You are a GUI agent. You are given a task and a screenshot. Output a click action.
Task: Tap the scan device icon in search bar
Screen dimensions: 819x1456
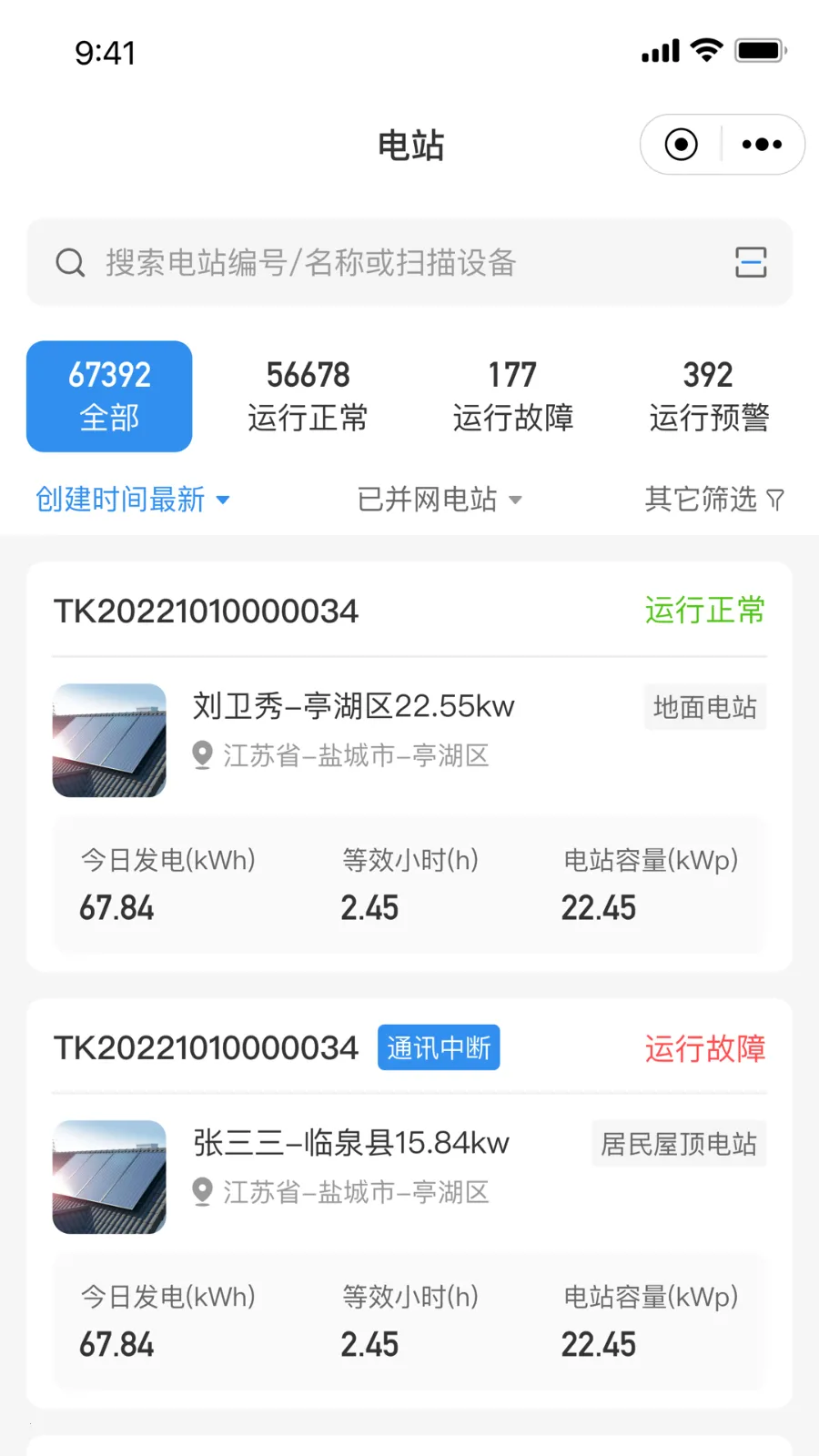[750, 263]
